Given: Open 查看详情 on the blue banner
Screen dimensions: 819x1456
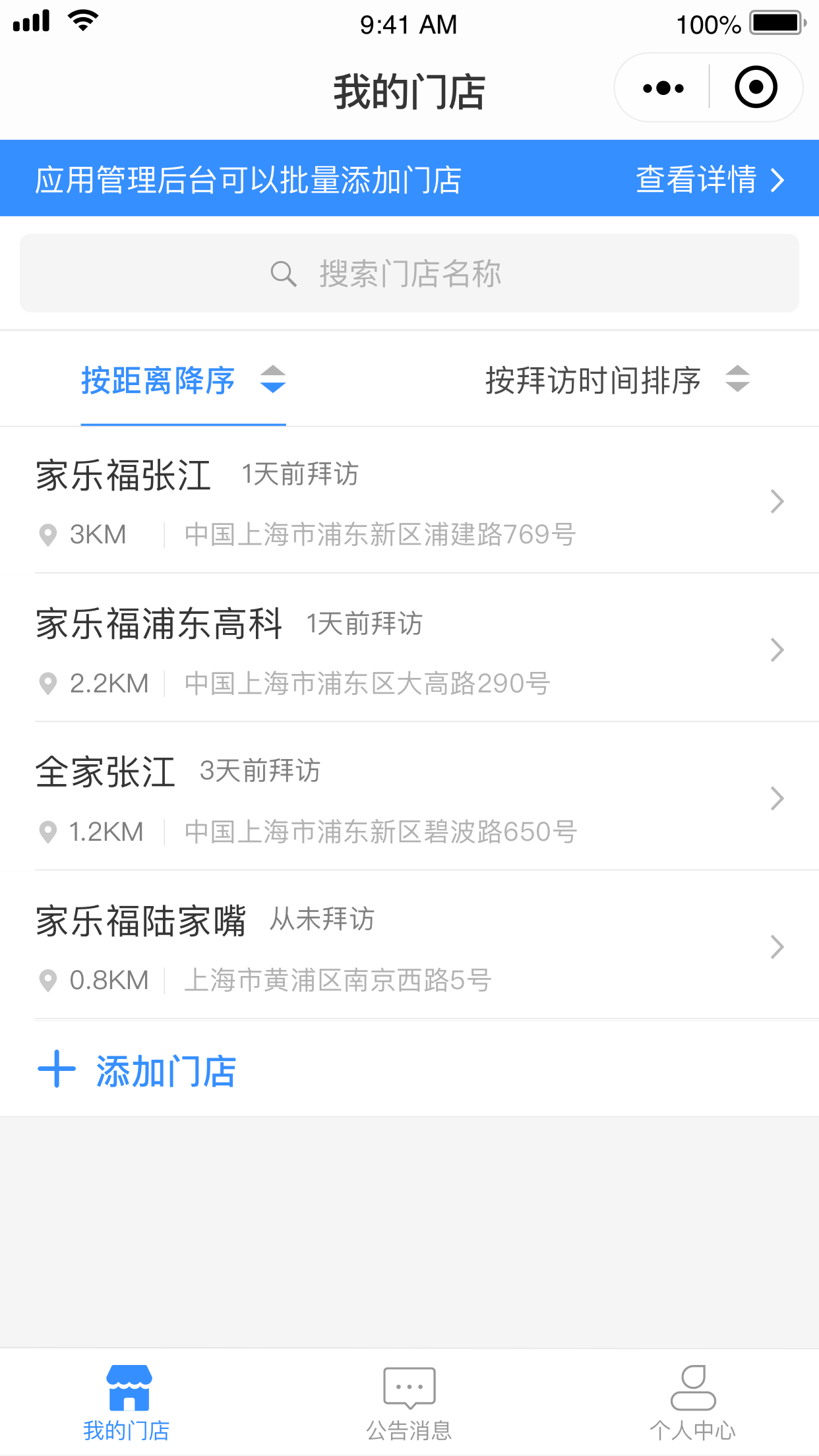Looking at the screenshot, I should [x=710, y=179].
